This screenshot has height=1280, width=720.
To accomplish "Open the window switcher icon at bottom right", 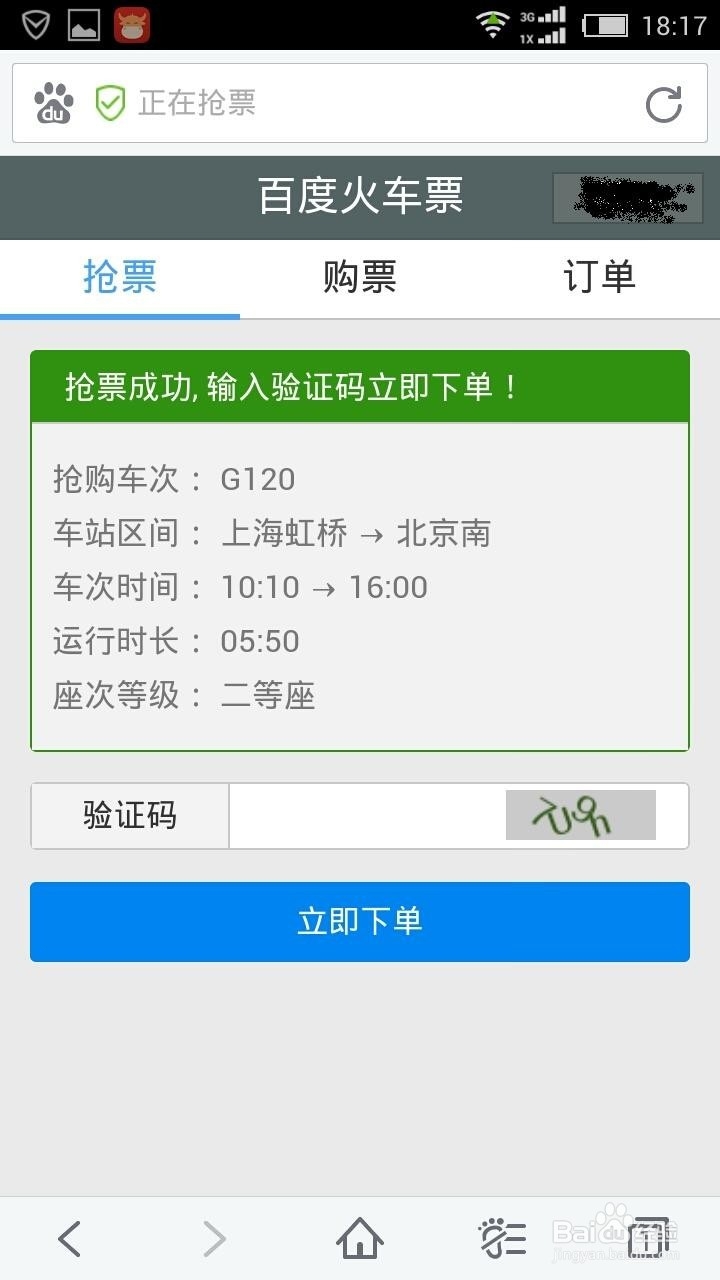I will coord(649,1238).
